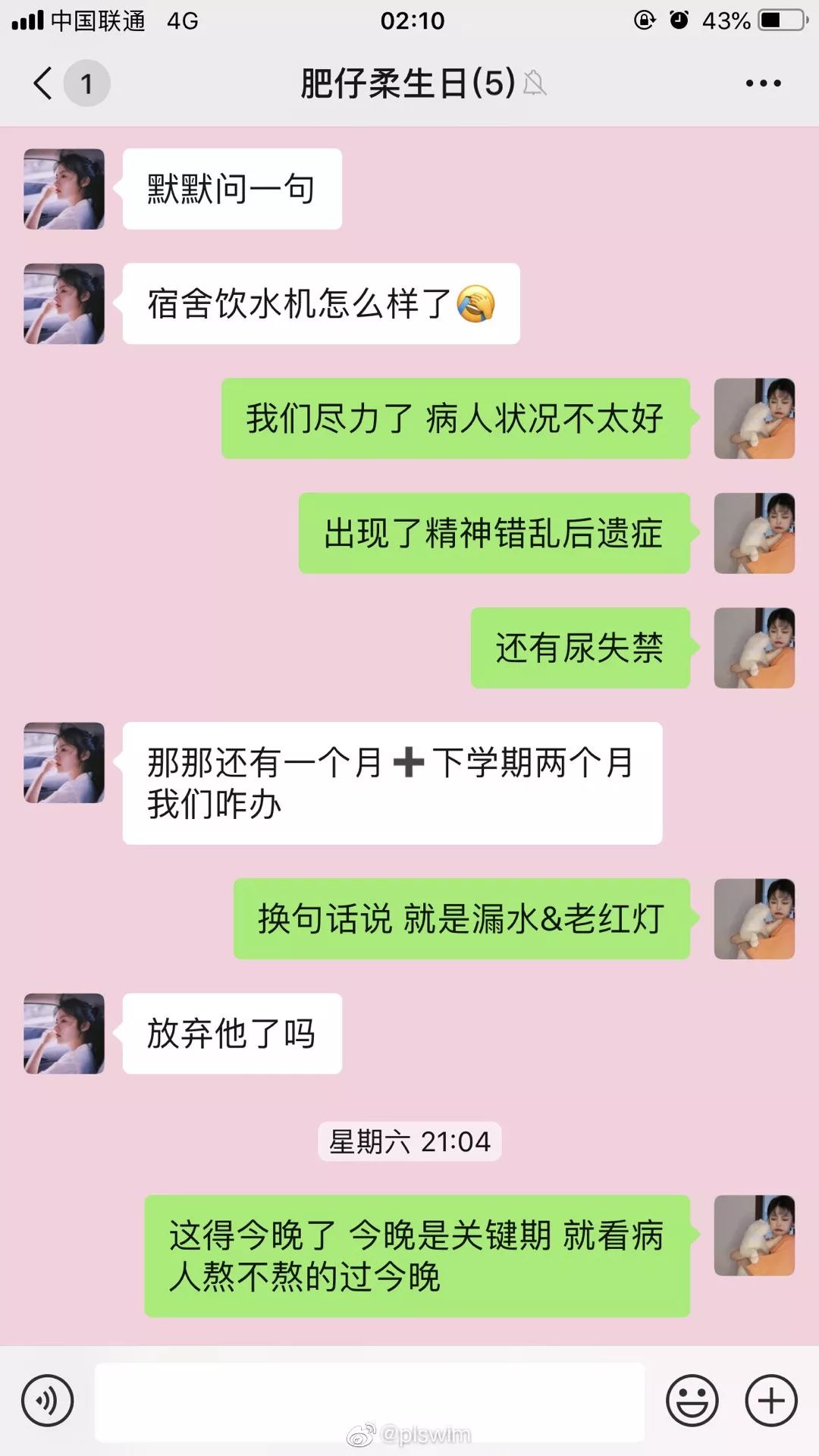
Task: Open the emoji sticker panel
Action: 692,1401
